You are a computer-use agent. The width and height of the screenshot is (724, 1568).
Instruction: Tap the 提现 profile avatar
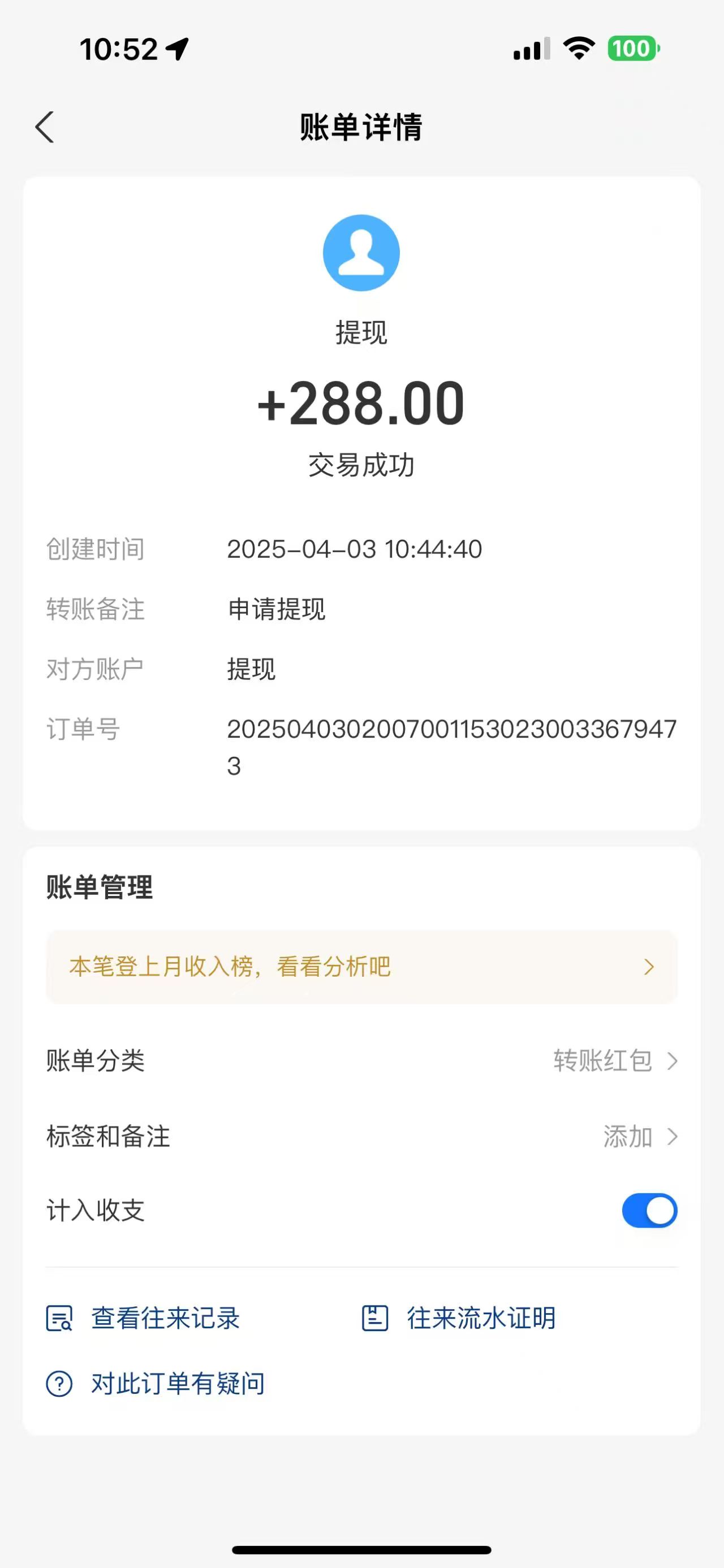coord(361,253)
